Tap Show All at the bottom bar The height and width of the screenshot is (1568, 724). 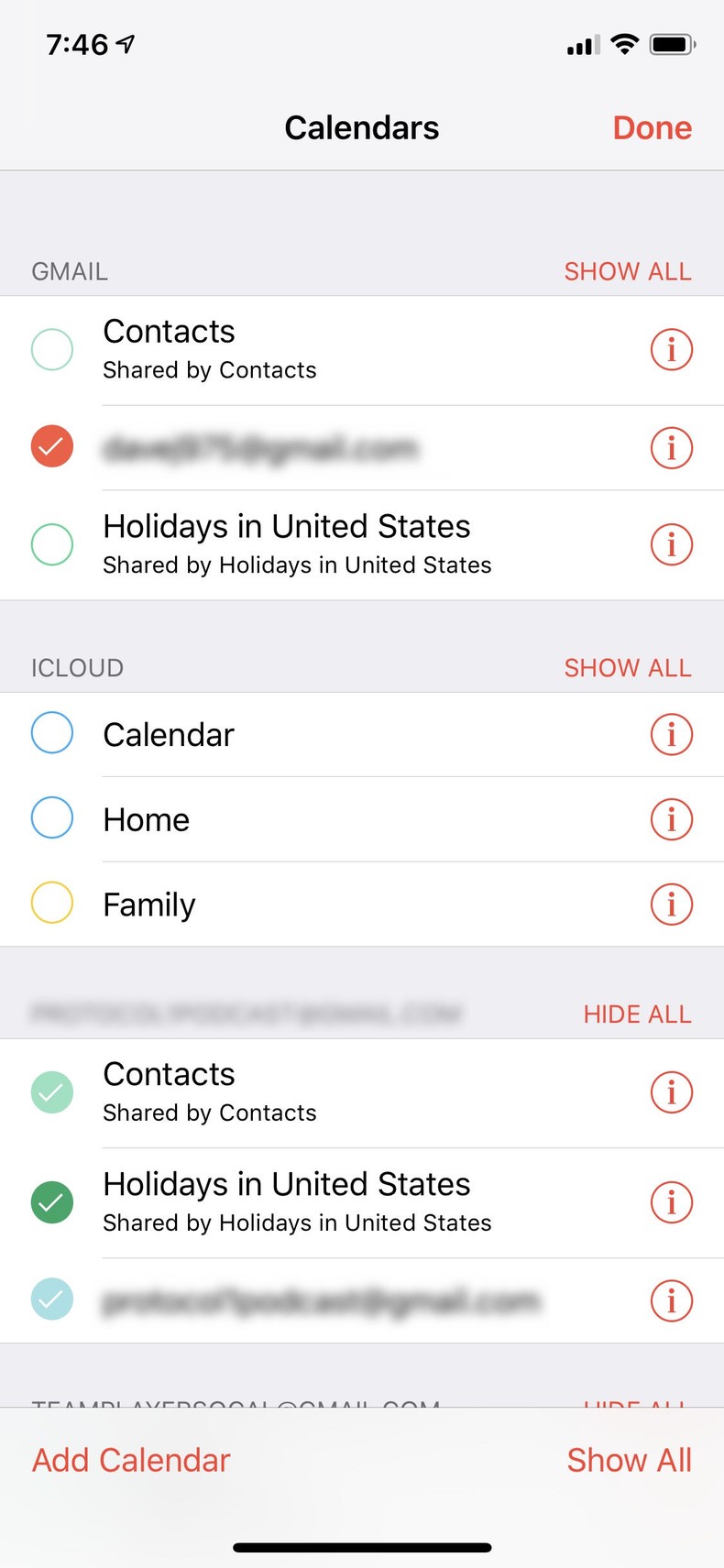tap(630, 1460)
